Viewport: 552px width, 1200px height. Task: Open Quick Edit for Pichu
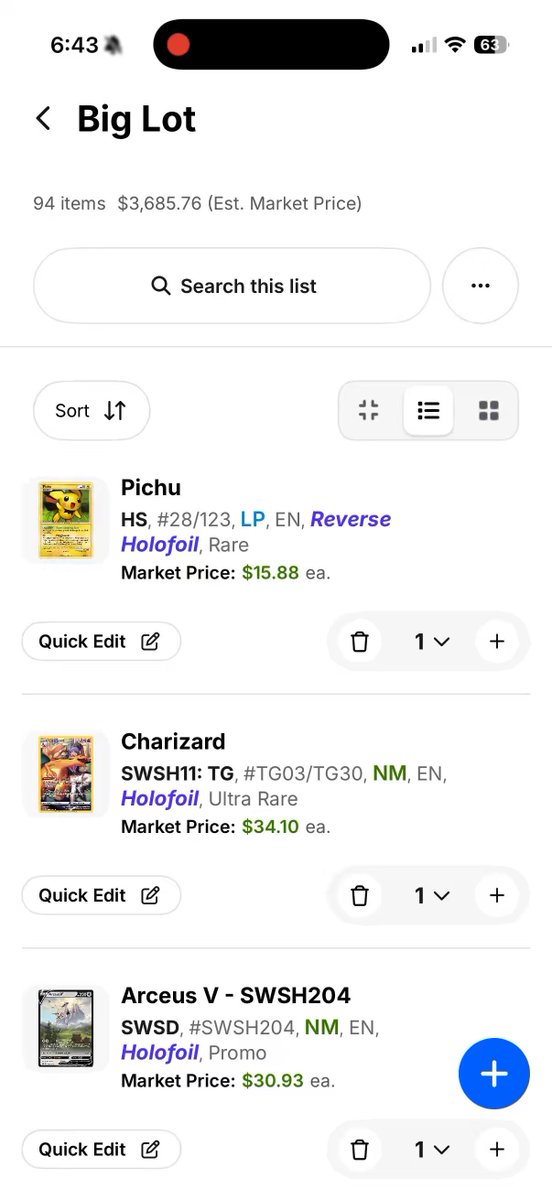coord(101,642)
